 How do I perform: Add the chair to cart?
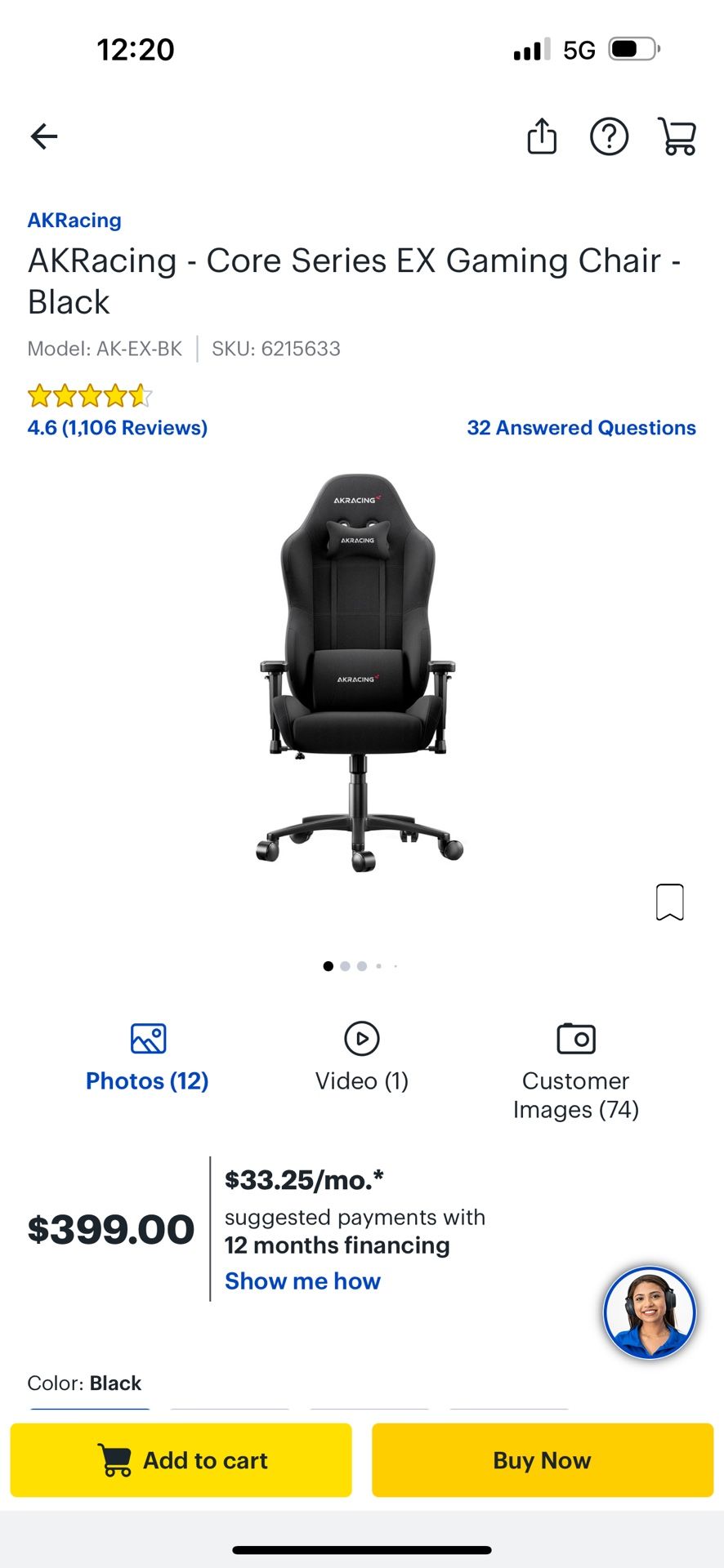pos(181,1460)
